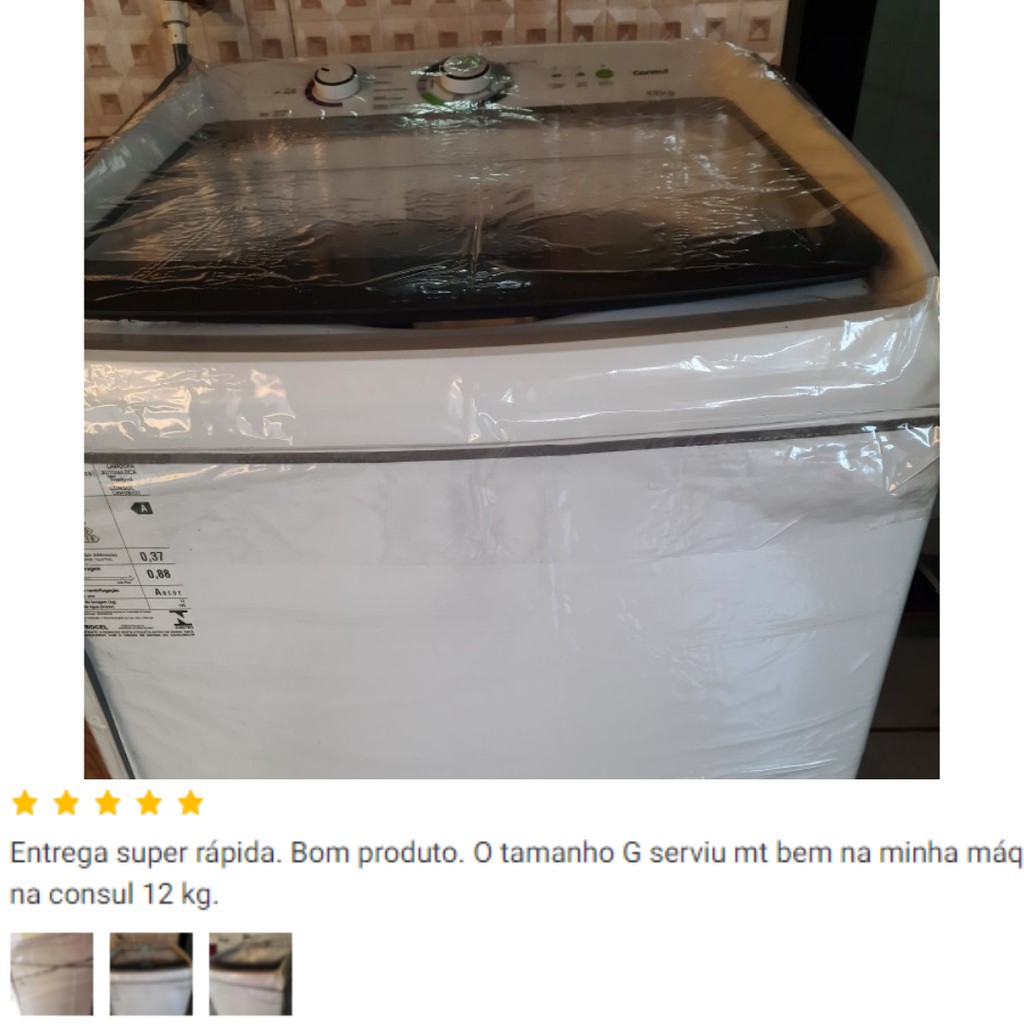The width and height of the screenshot is (1024, 1024).
Task: Select the third review photo thumbnail
Action: click(x=250, y=974)
